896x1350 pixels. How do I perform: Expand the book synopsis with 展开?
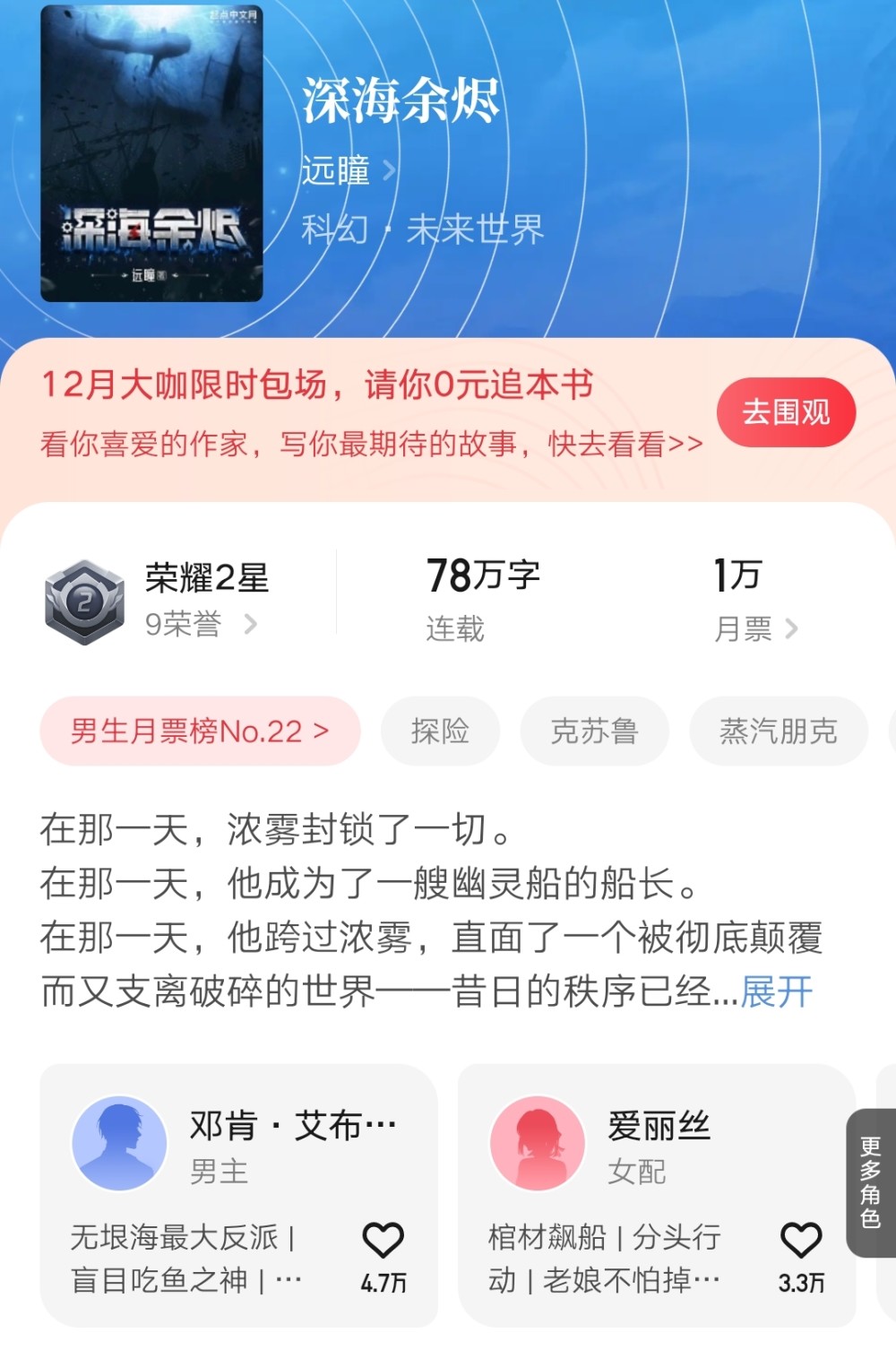pos(776,992)
